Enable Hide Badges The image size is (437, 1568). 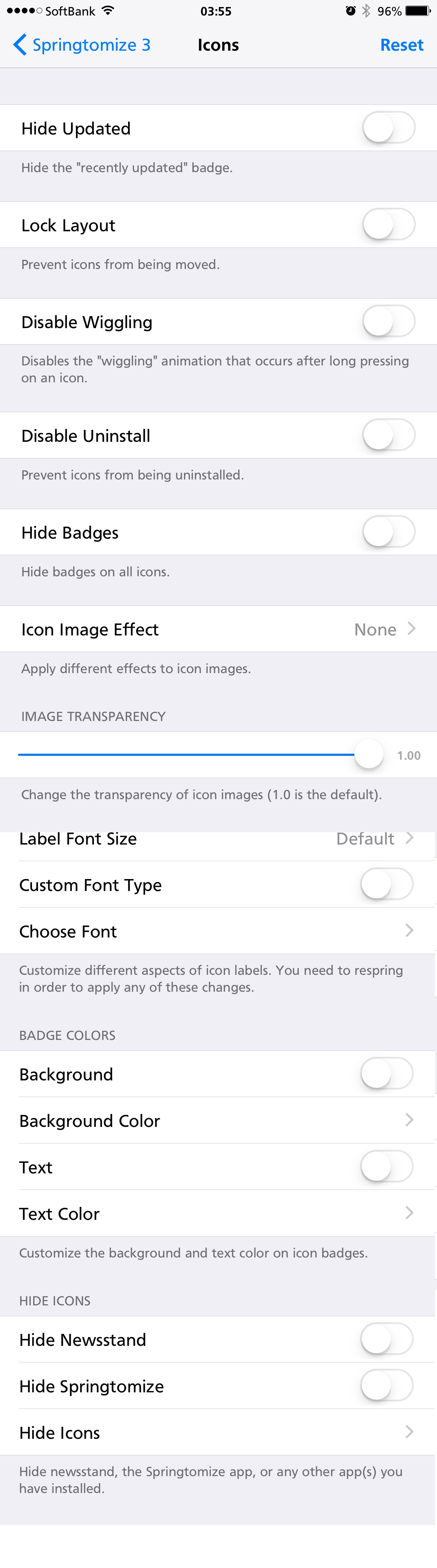pos(388,532)
